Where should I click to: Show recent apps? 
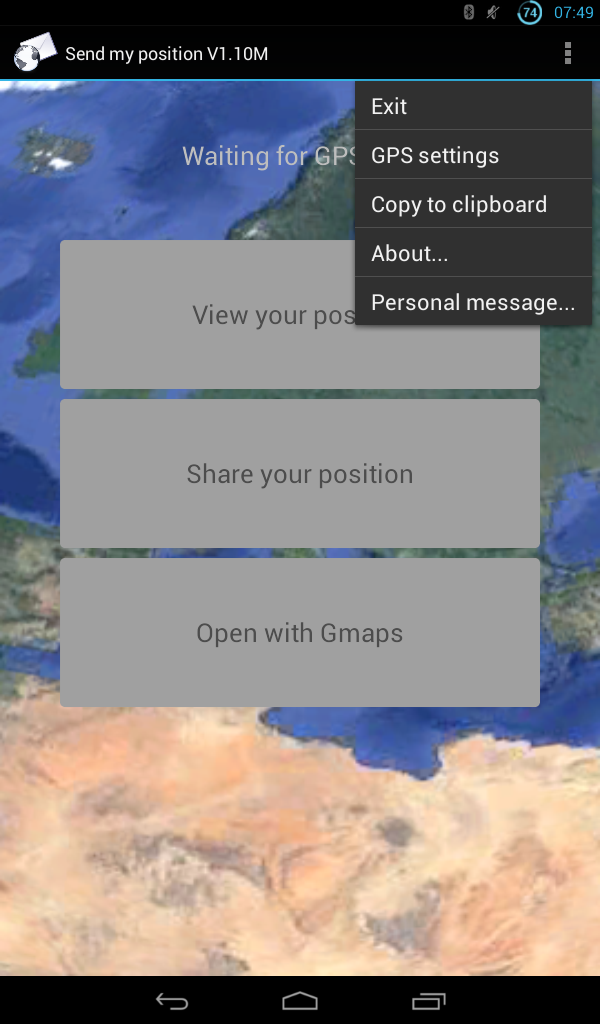coord(428,1000)
